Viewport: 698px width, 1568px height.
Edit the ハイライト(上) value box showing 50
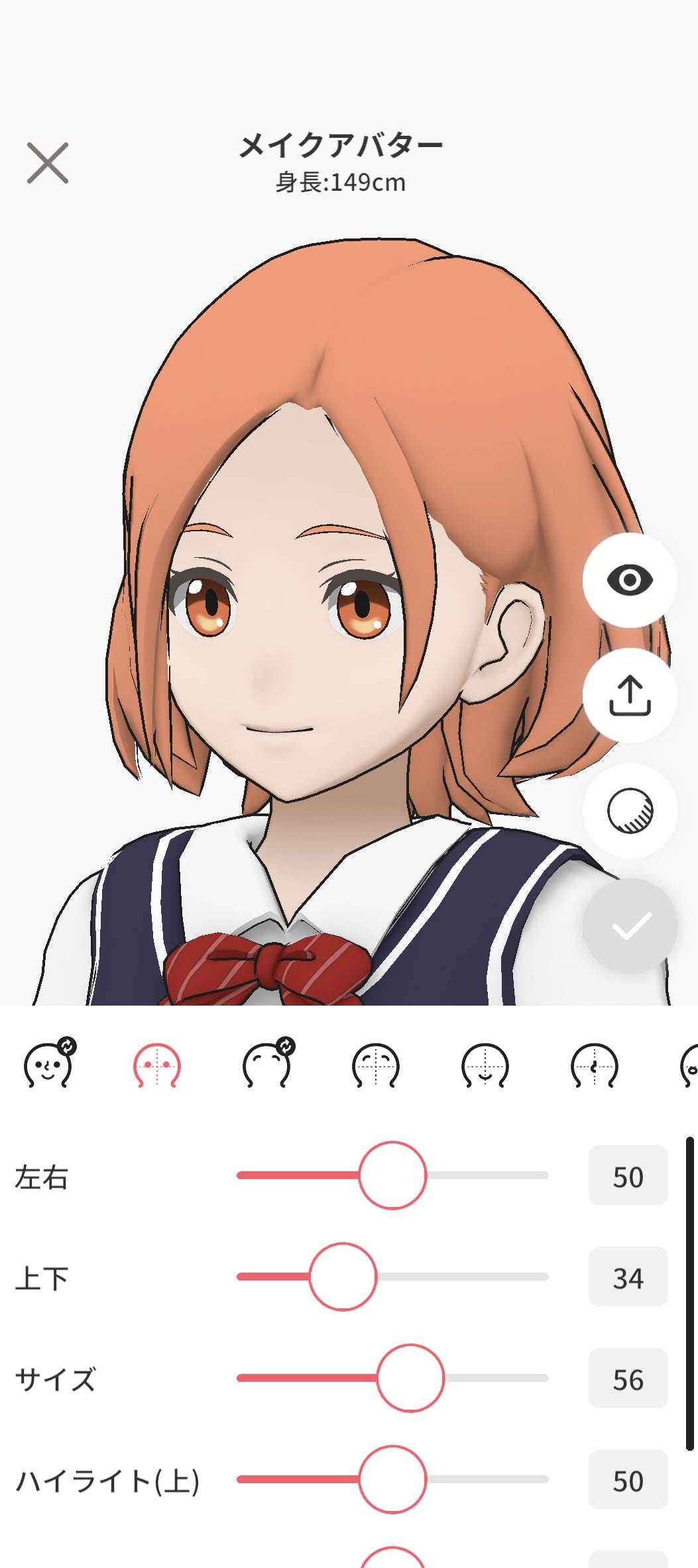click(628, 1479)
